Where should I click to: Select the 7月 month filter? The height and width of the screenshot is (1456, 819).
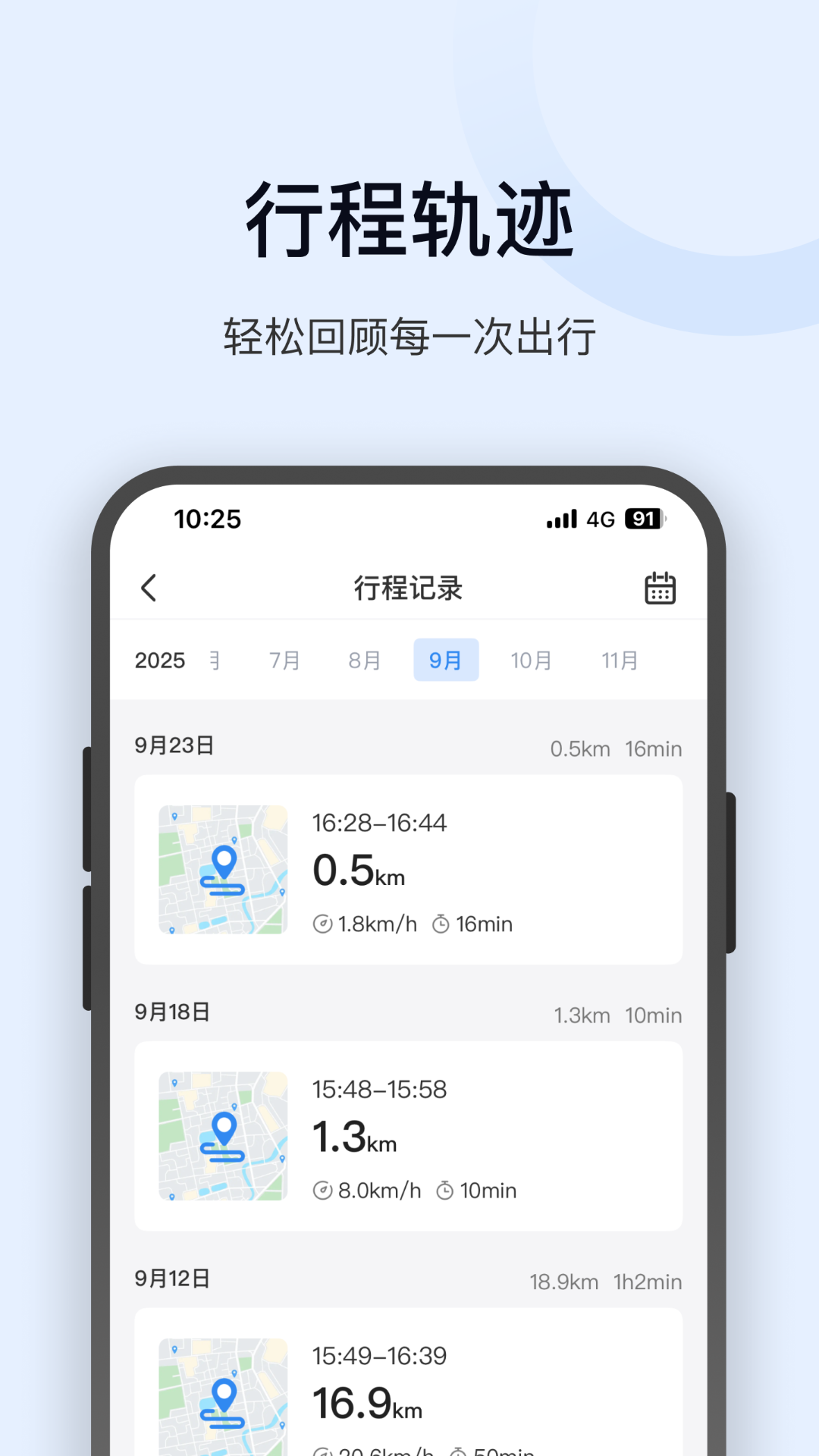pyautogui.click(x=284, y=660)
